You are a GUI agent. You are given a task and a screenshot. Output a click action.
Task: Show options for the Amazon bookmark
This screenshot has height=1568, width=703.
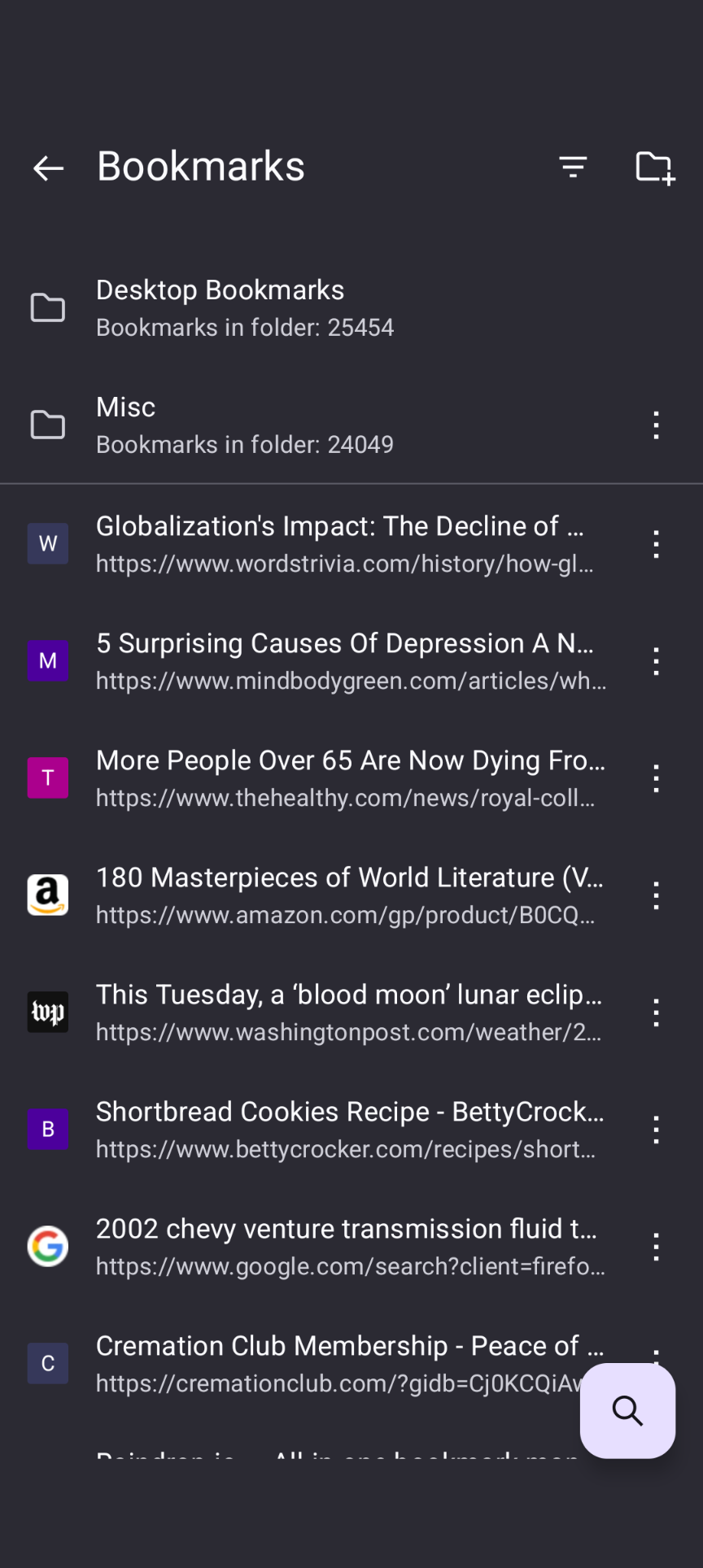click(x=656, y=895)
